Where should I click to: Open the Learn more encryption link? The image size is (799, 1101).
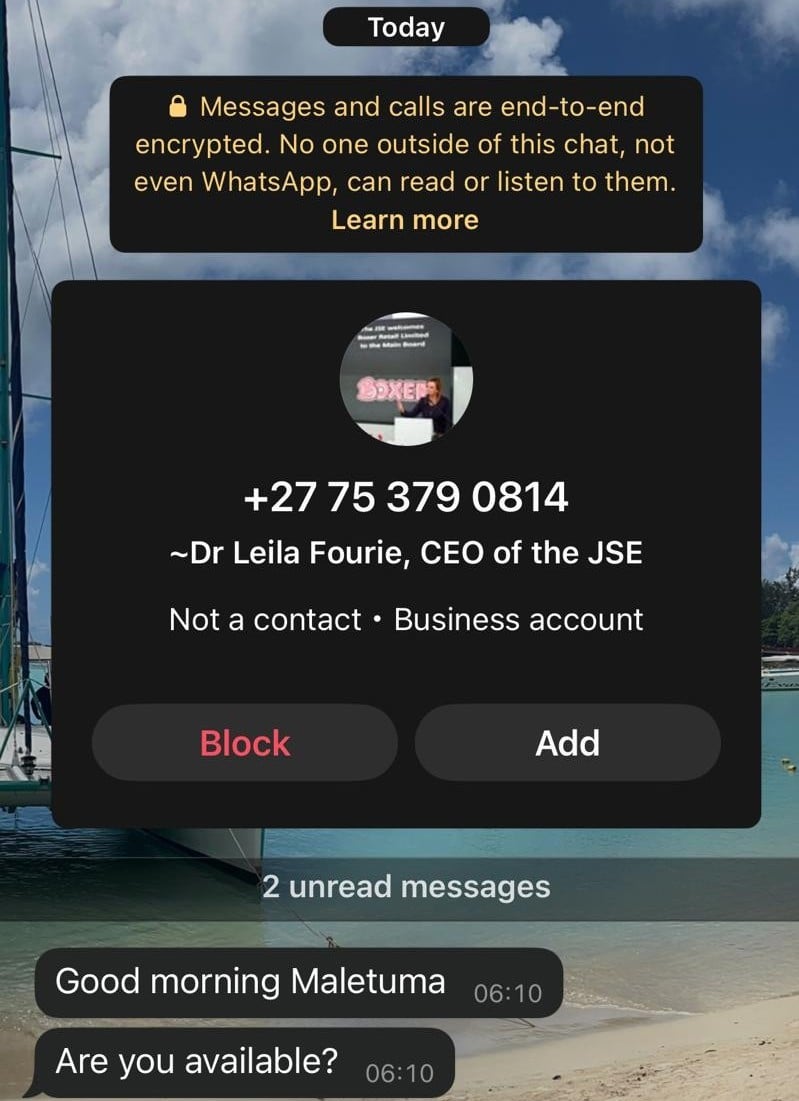(405, 220)
